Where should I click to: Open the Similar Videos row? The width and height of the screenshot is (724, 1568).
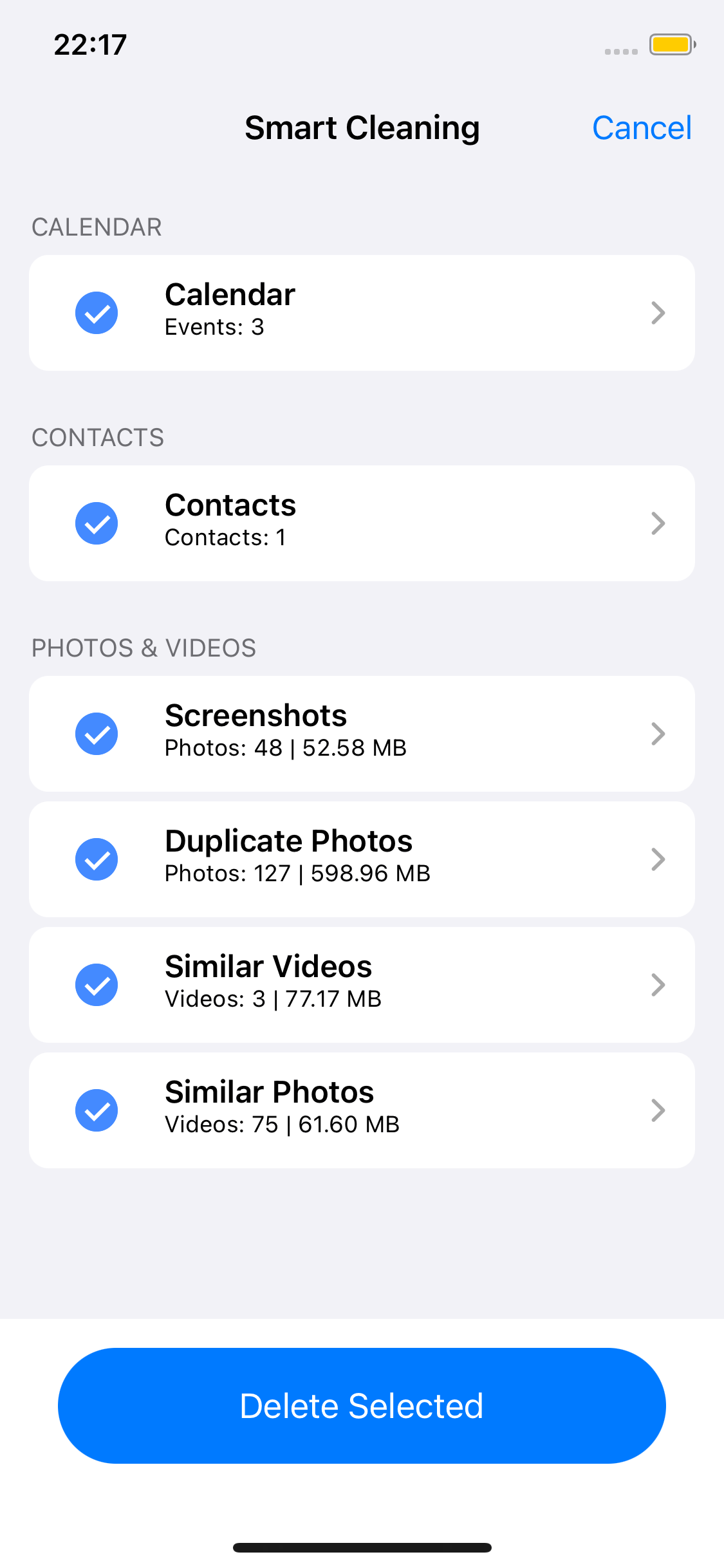(x=362, y=985)
